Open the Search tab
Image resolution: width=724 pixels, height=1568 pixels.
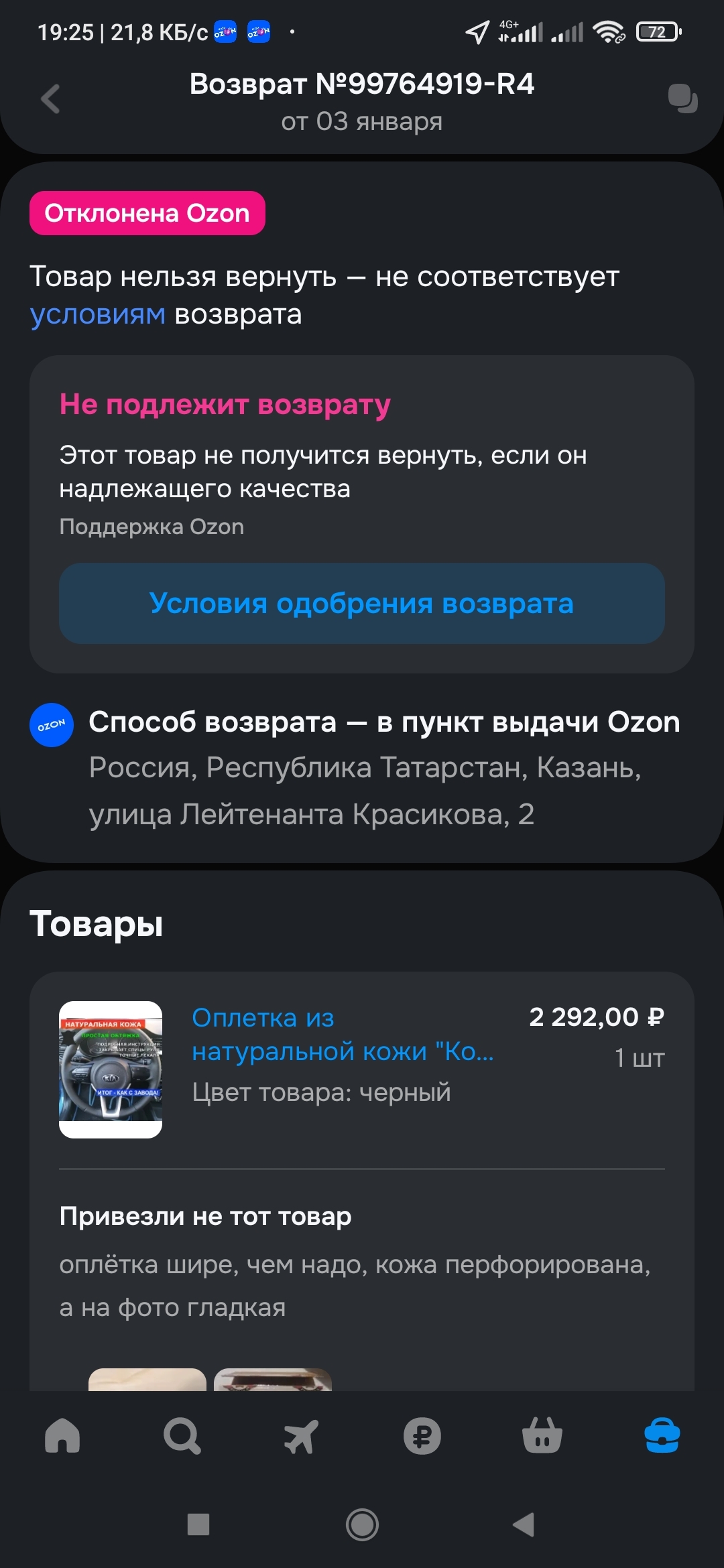pos(182,1436)
